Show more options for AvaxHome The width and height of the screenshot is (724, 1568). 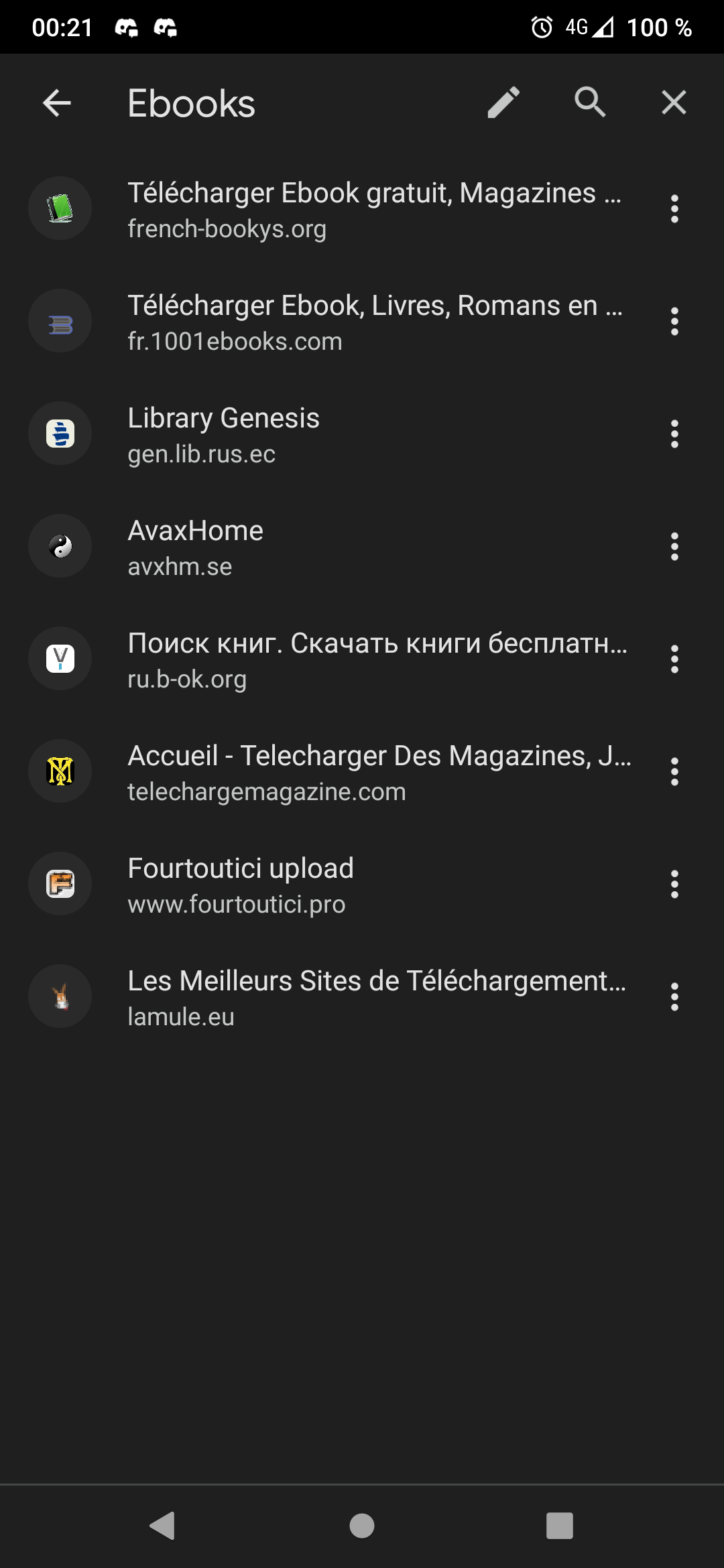674,547
